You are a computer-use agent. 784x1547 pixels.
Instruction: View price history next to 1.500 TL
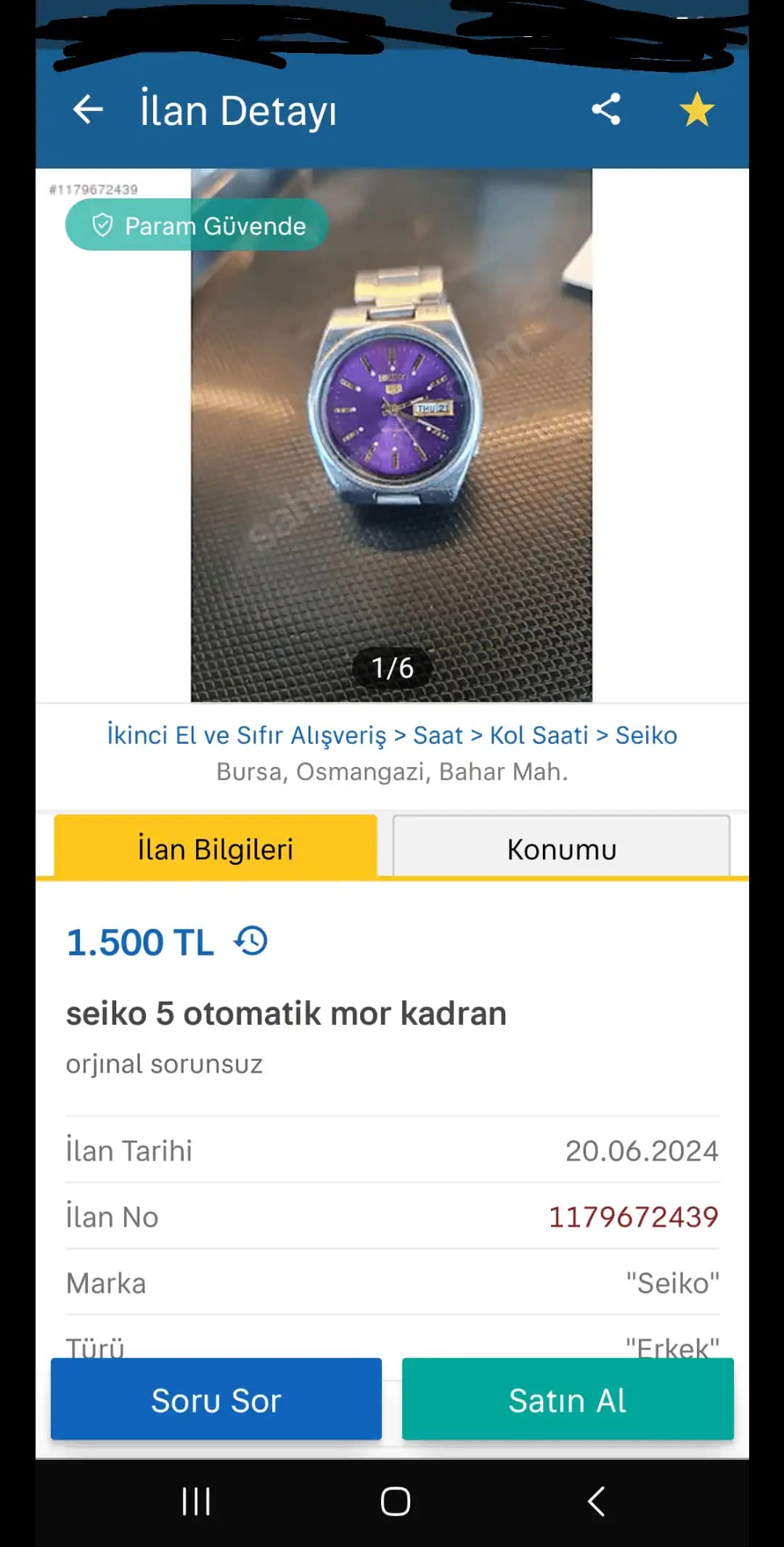[x=251, y=941]
